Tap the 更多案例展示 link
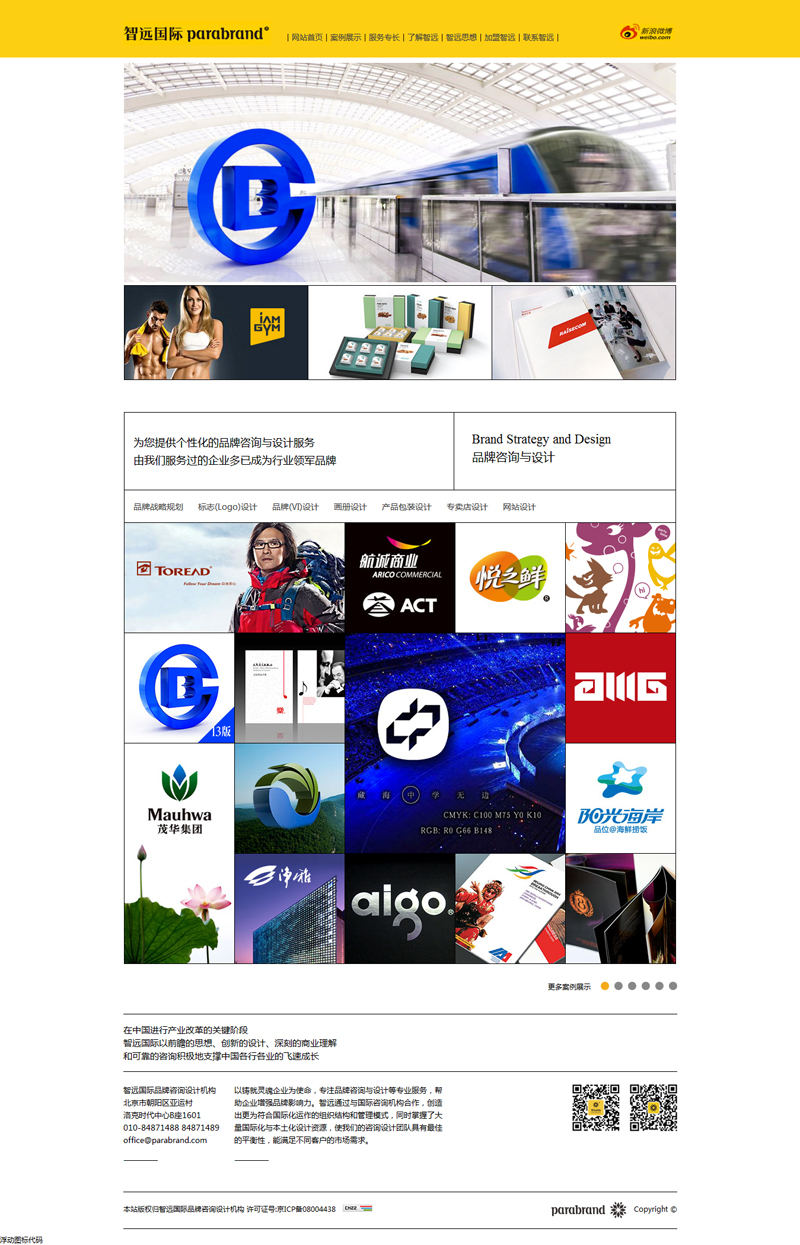 569,987
